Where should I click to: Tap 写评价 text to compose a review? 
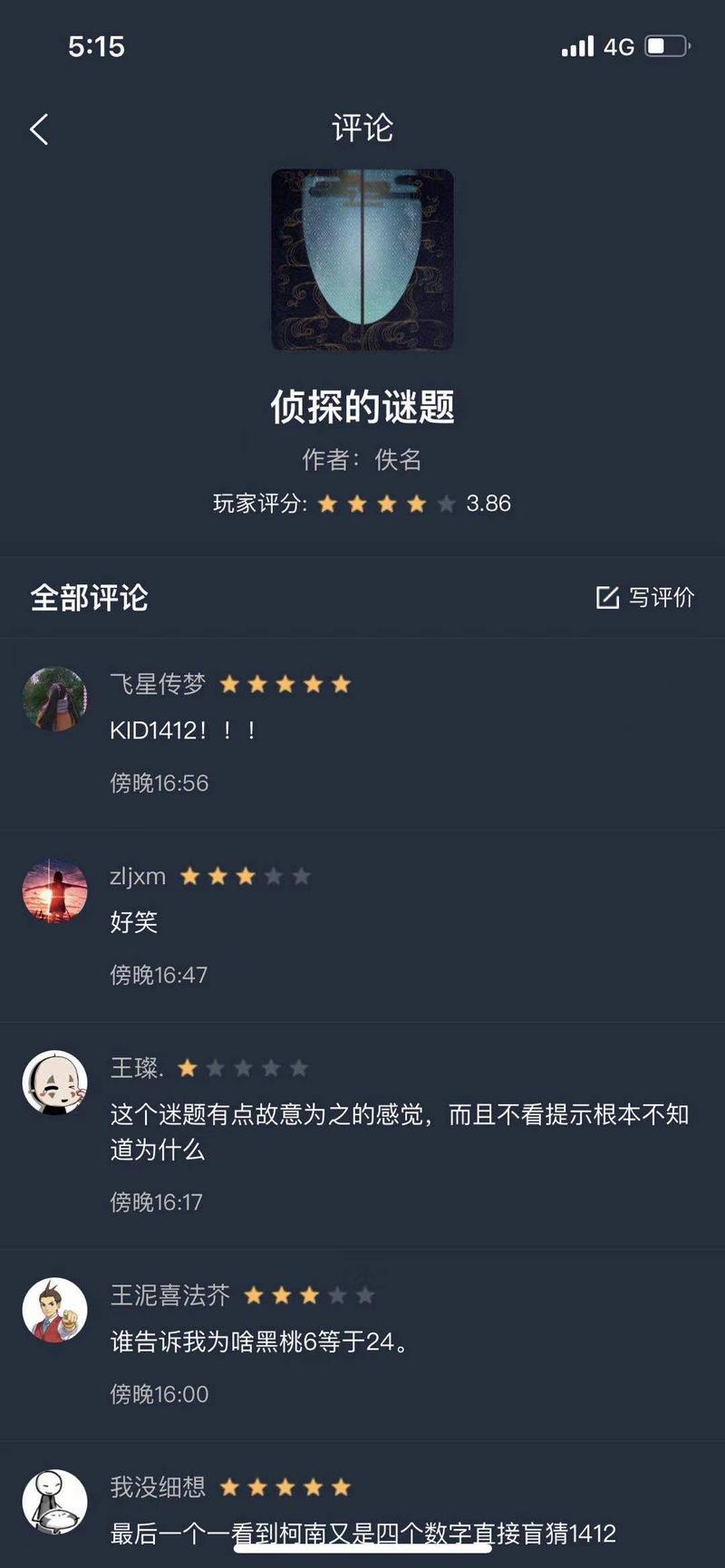tap(663, 596)
